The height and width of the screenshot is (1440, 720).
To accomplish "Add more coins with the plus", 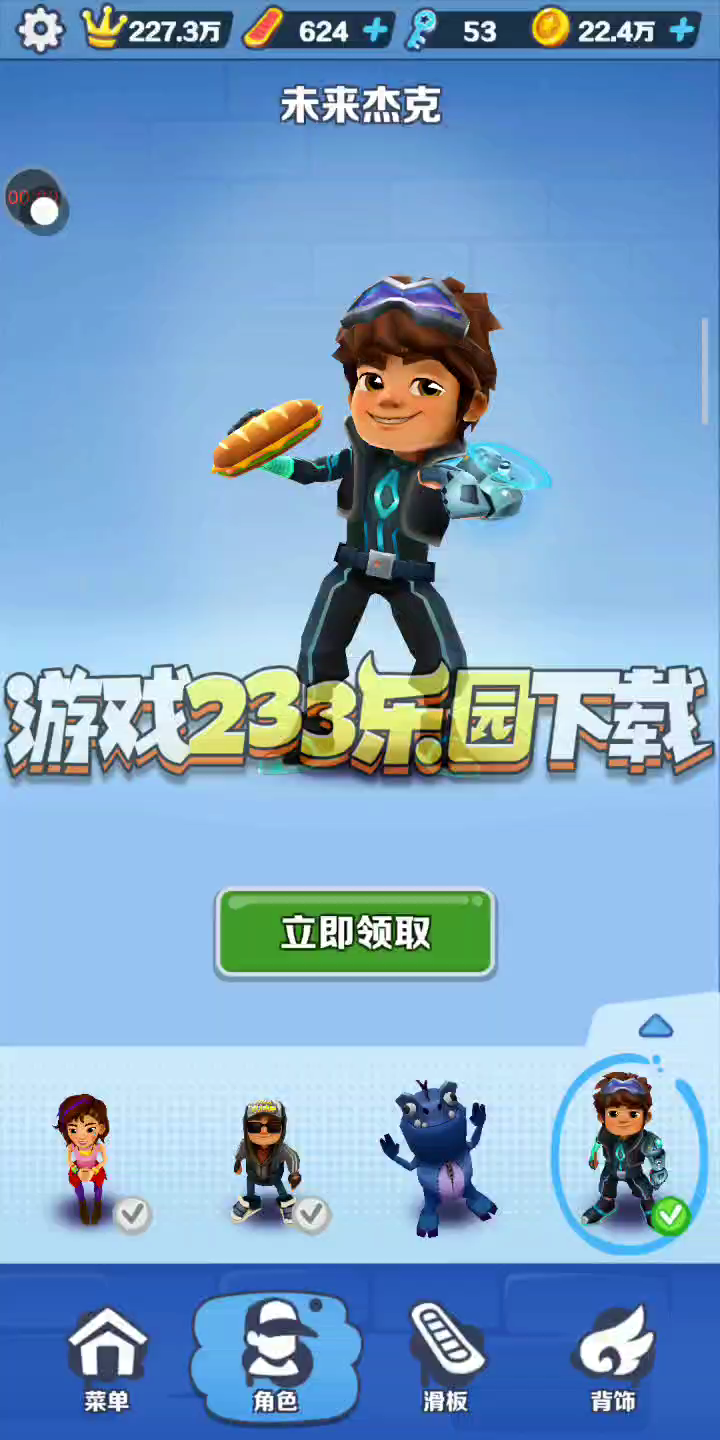I will click(683, 31).
